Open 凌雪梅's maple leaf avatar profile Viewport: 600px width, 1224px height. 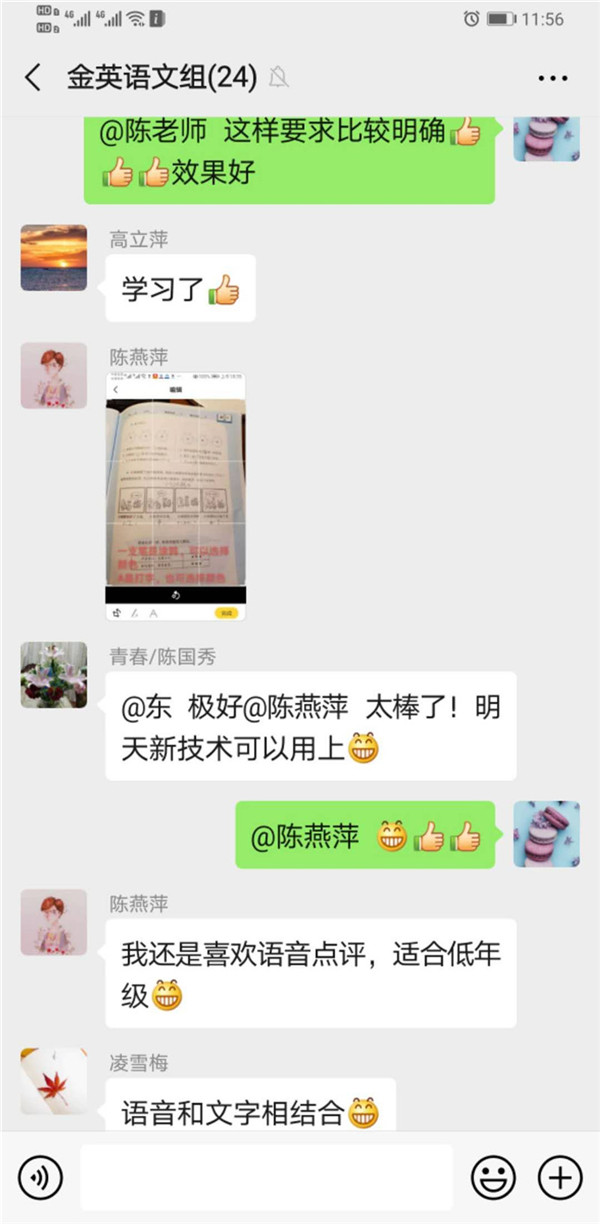(x=54, y=1081)
